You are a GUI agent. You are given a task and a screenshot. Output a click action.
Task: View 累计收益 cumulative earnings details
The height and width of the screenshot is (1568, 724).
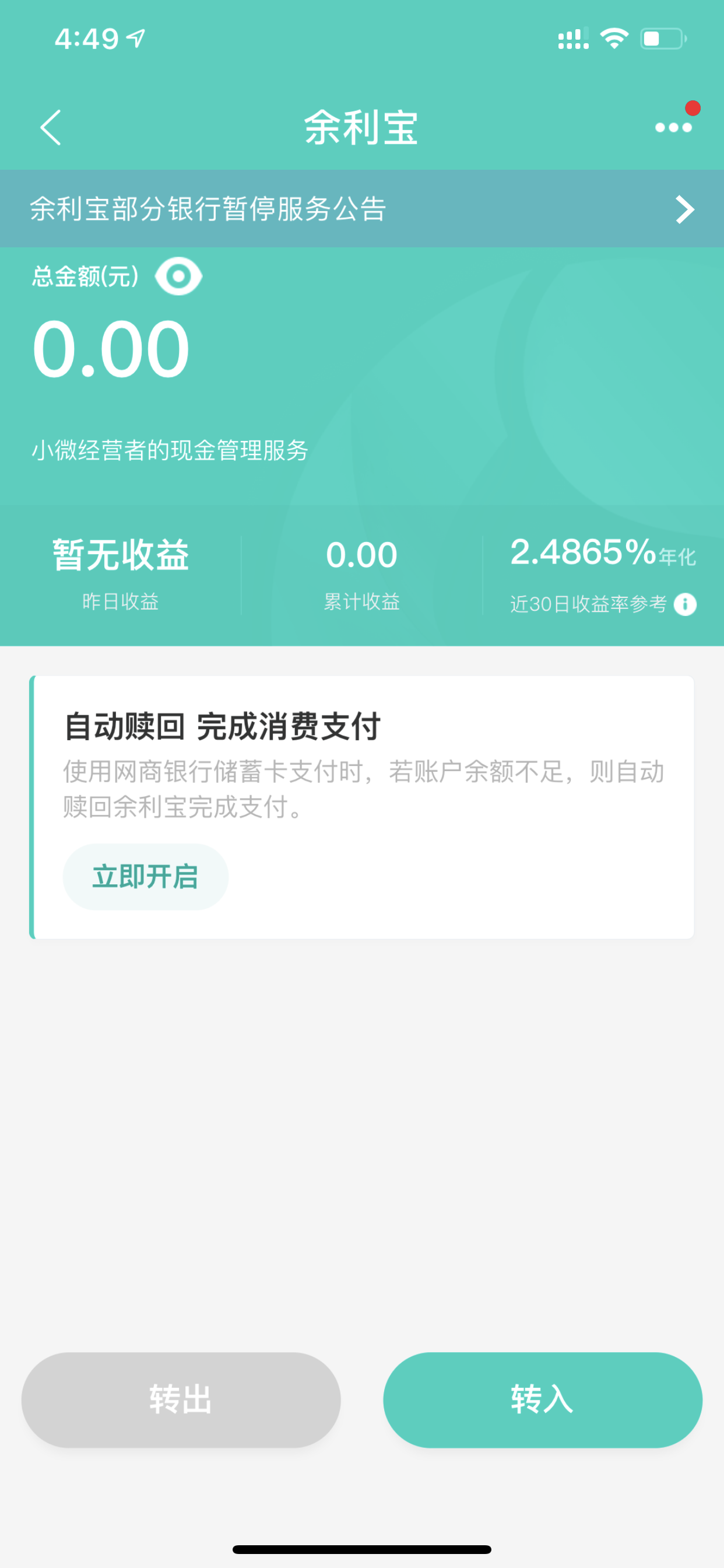tap(362, 575)
